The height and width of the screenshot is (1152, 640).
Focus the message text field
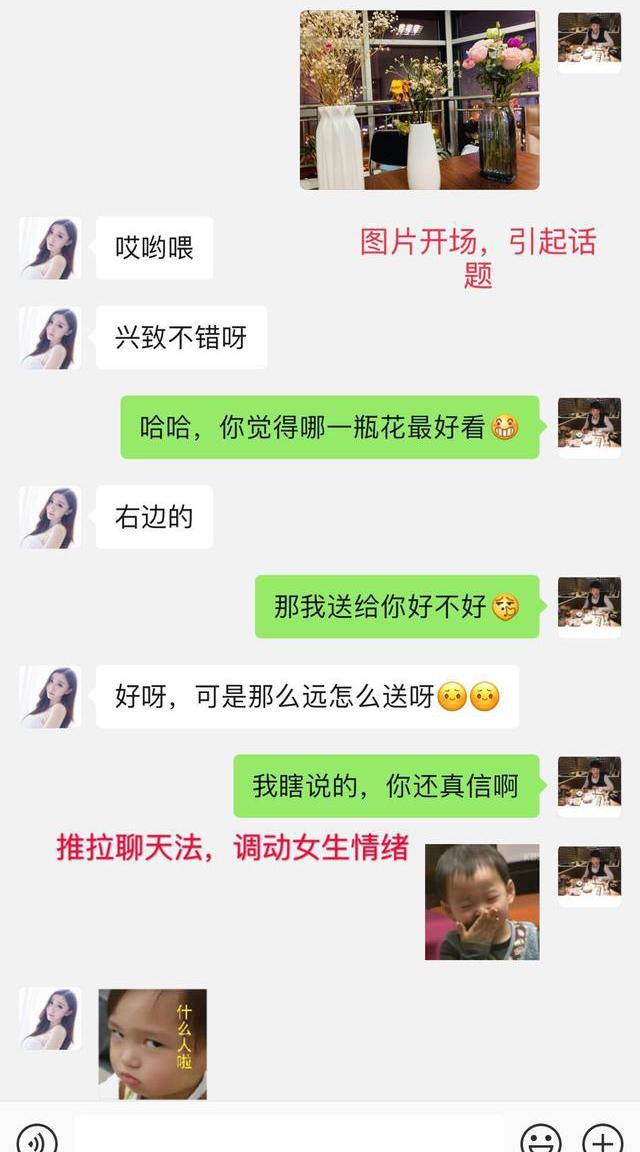pyautogui.click(x=288, y=1136)
